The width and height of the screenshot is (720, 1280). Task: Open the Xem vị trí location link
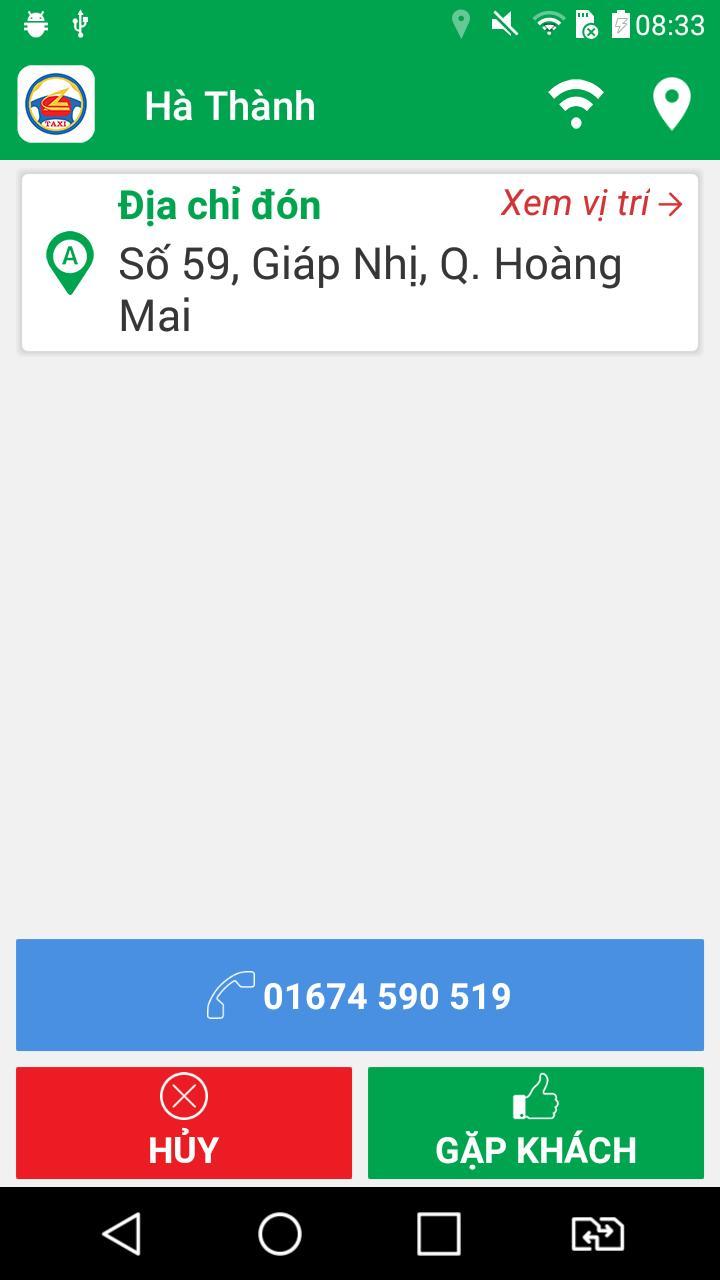coord(592,204)
